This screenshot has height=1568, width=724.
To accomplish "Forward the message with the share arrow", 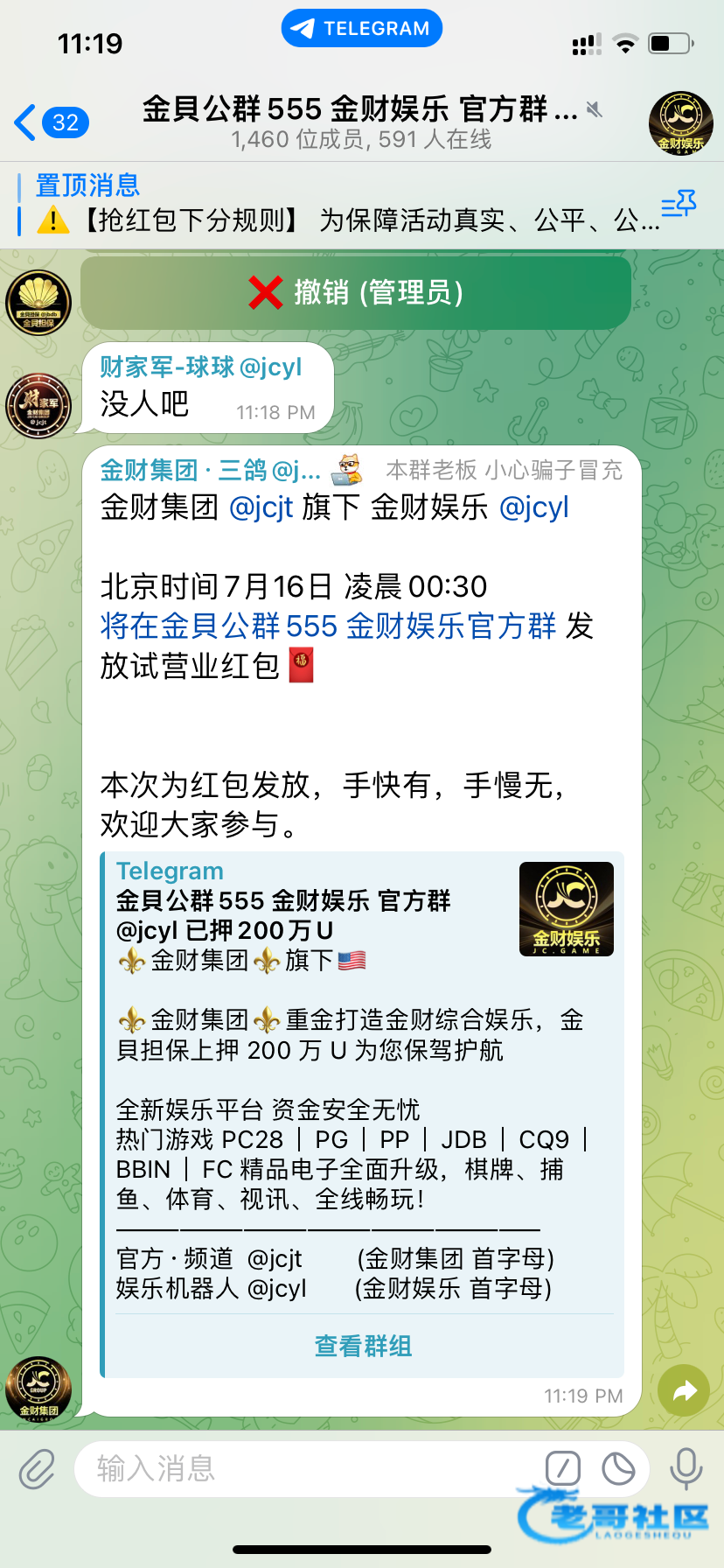I will (684, 1390).
